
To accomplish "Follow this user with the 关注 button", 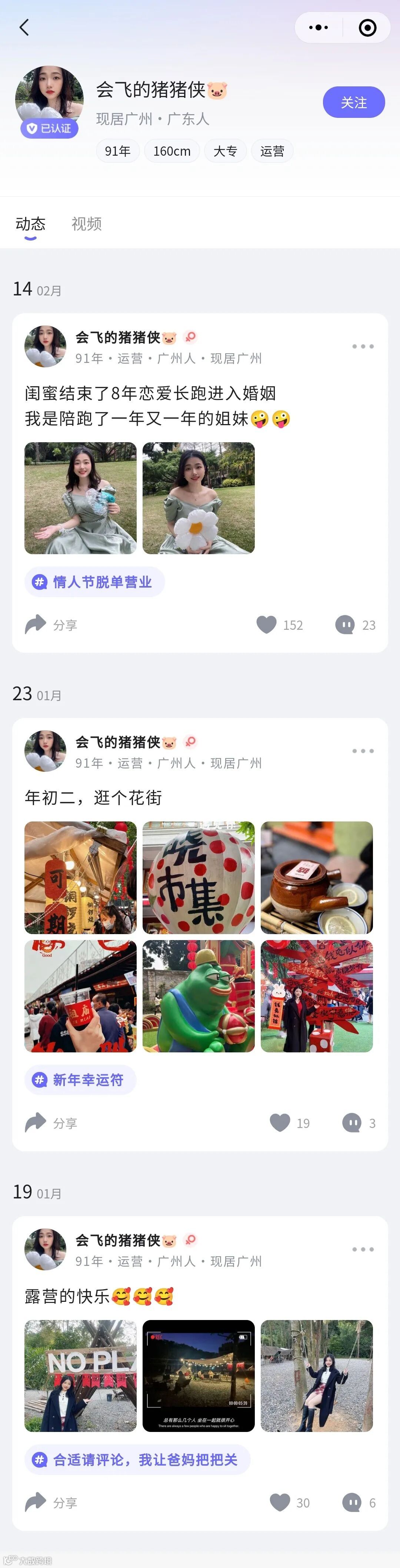I will (353, 102).
